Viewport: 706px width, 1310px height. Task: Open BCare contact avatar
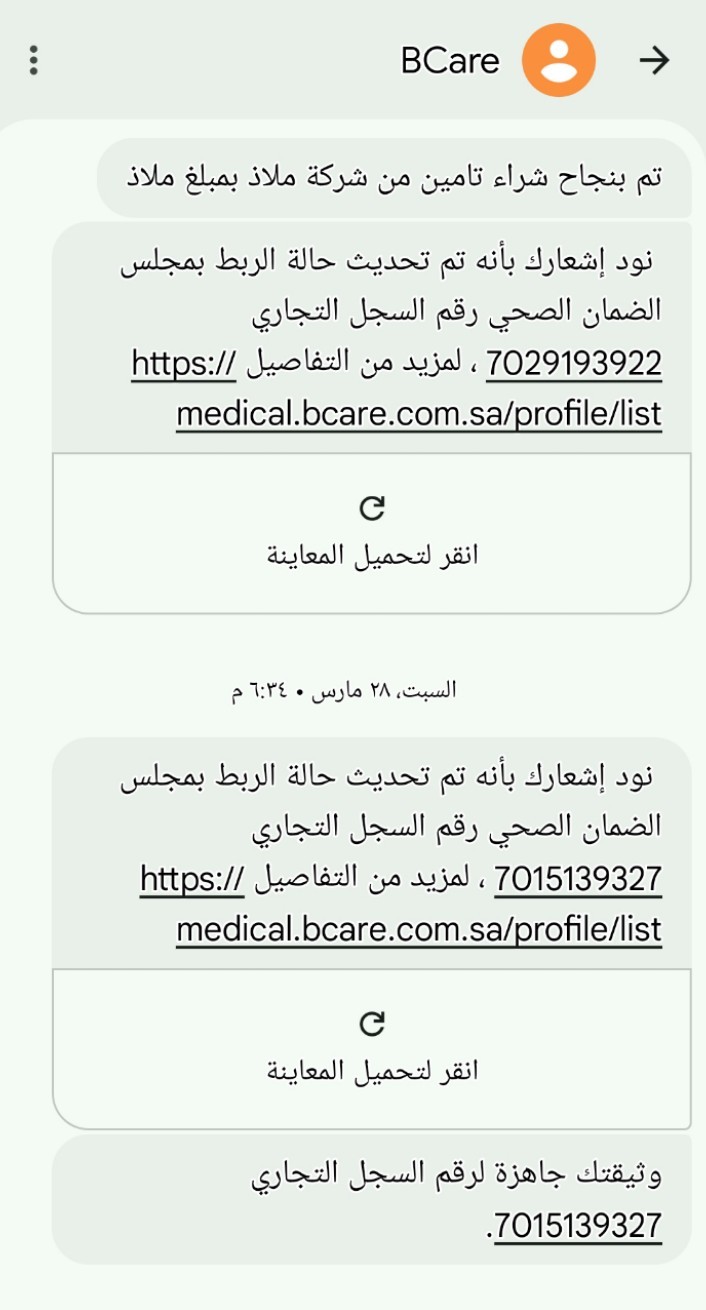coord(559,61)
